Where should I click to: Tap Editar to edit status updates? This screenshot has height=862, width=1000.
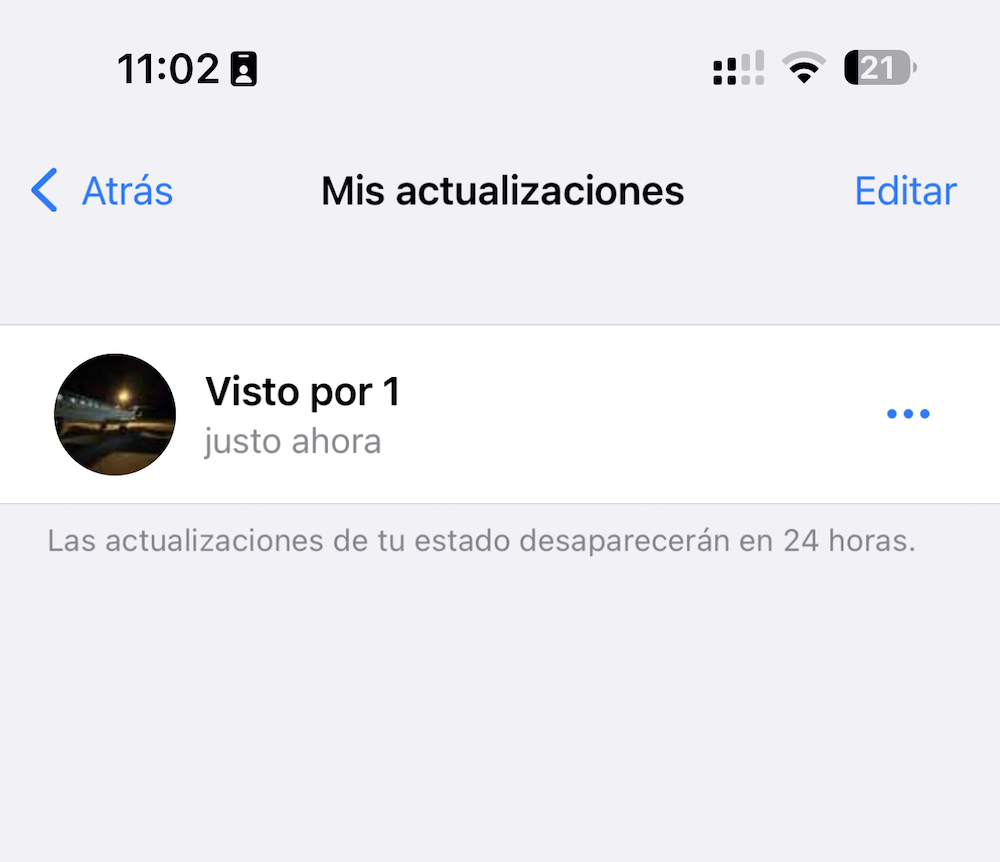point(905,190)
